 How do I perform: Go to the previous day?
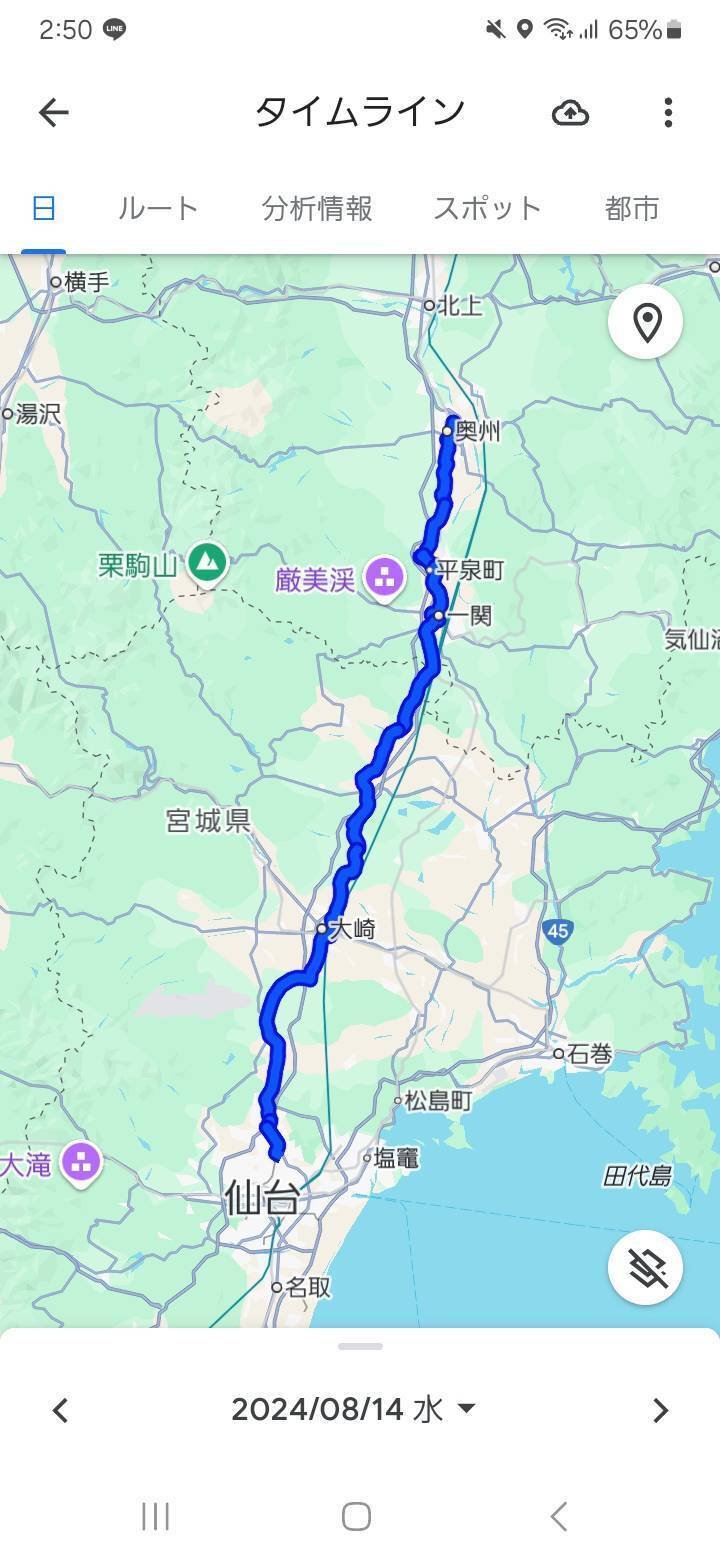click(60, 1410)
